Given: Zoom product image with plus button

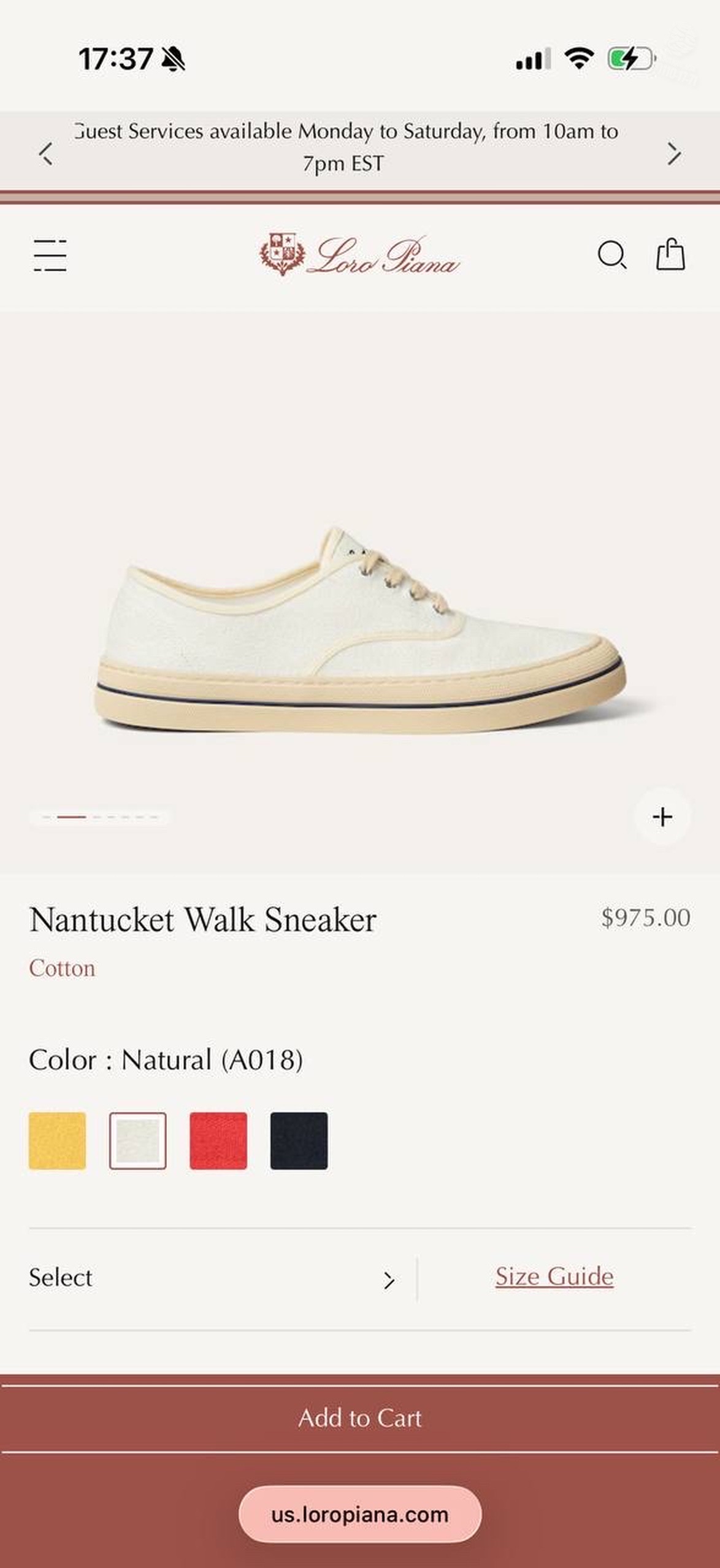Looking at the screenshot, I should pos(662,817).
